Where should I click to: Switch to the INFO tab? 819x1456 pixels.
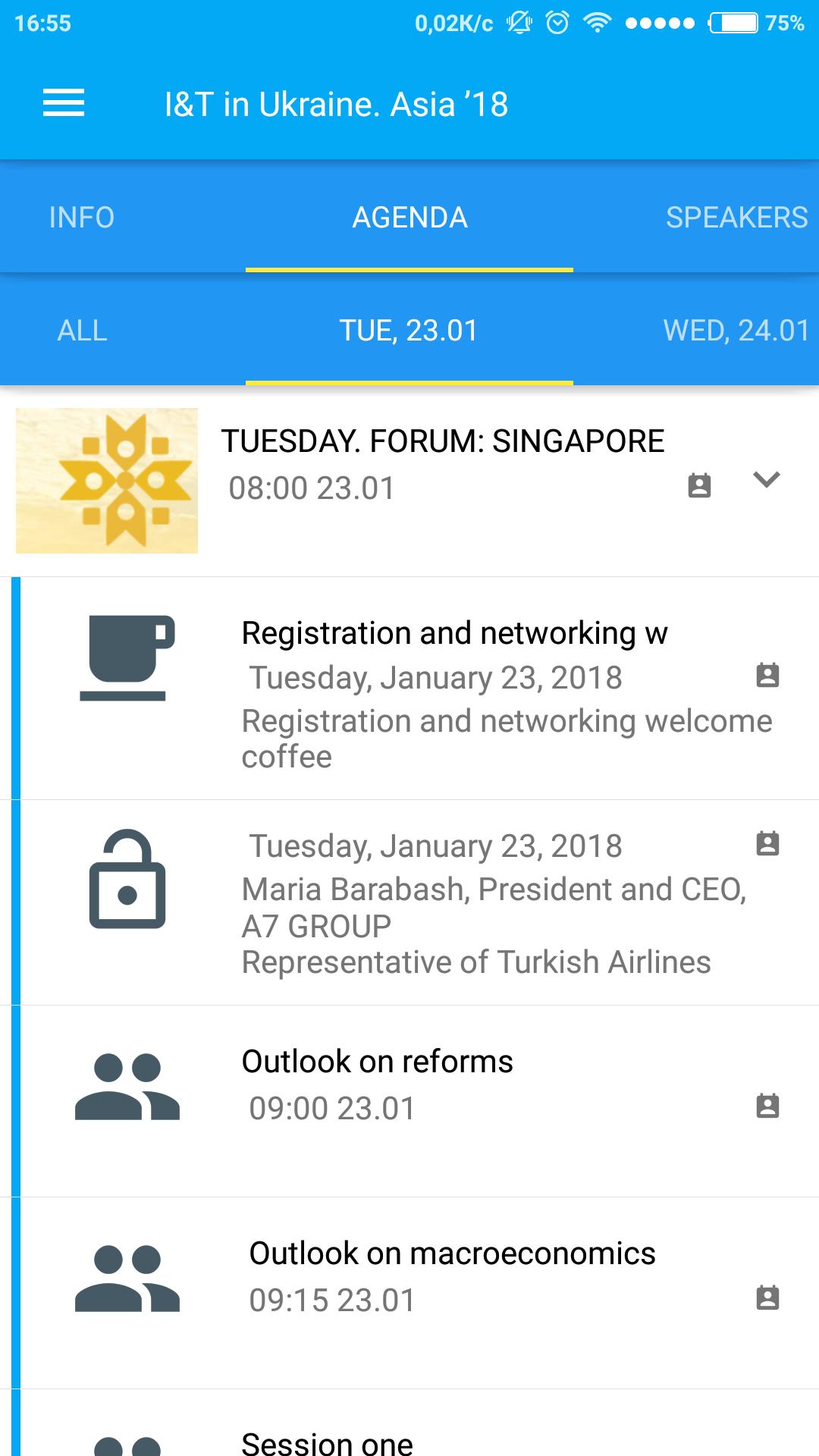[82, 218]
